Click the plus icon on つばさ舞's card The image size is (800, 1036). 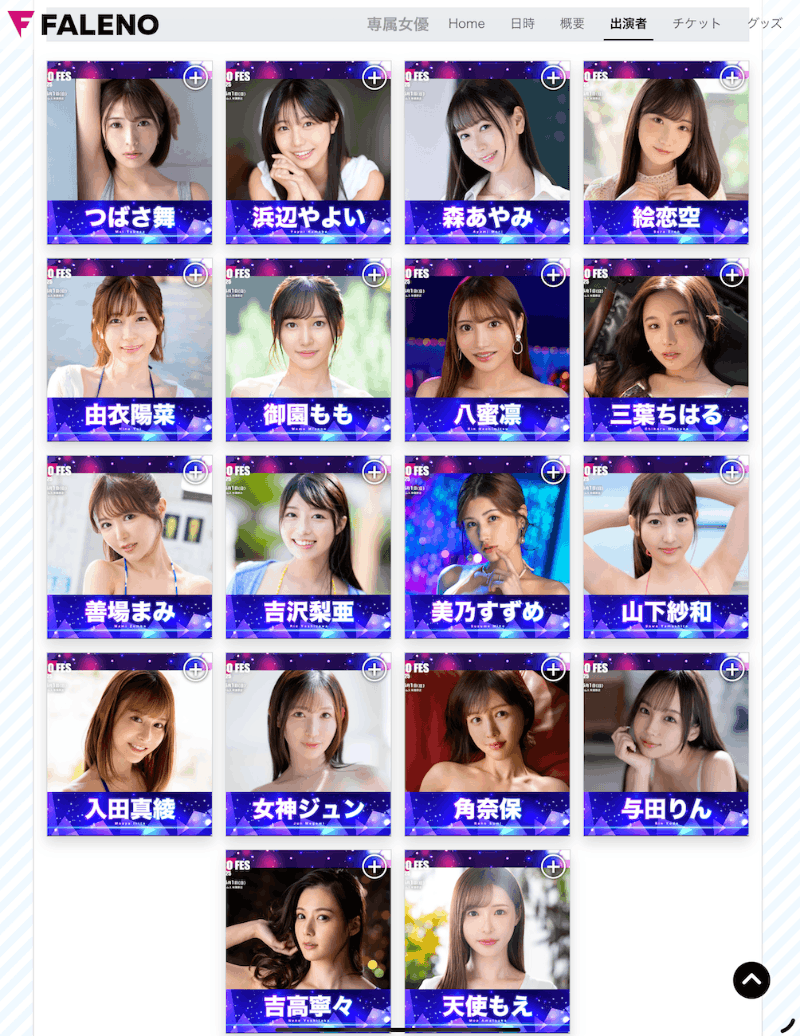coord(195,77)
